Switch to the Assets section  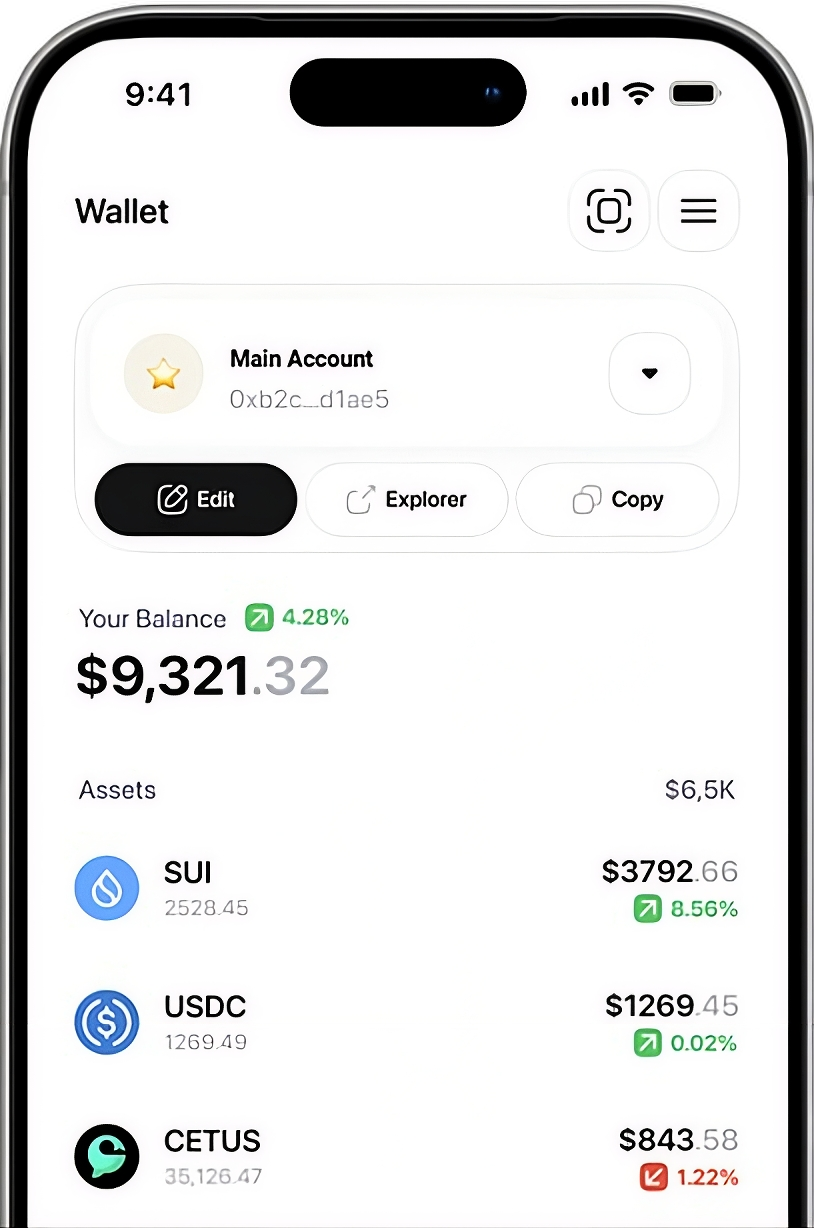(117, 790)
